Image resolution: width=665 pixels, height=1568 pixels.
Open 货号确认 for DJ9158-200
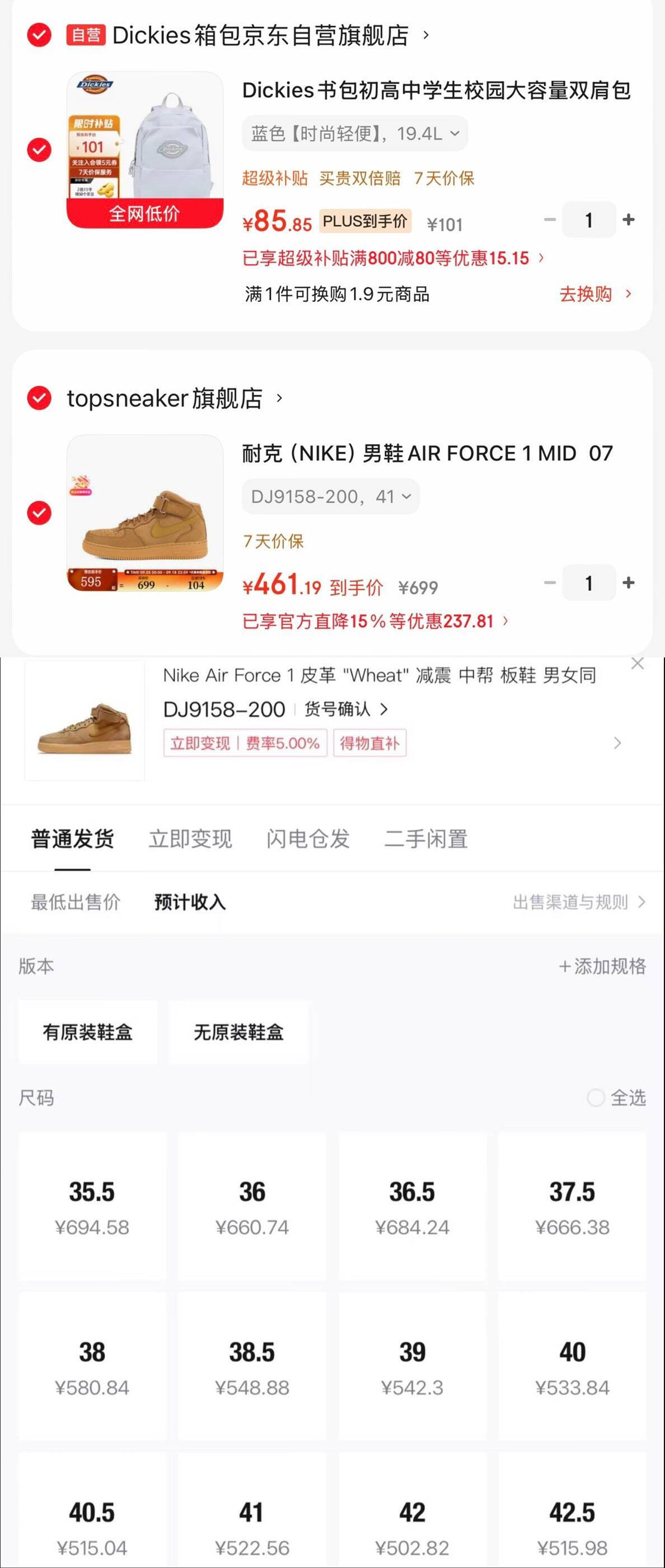(x=345, y=709)
